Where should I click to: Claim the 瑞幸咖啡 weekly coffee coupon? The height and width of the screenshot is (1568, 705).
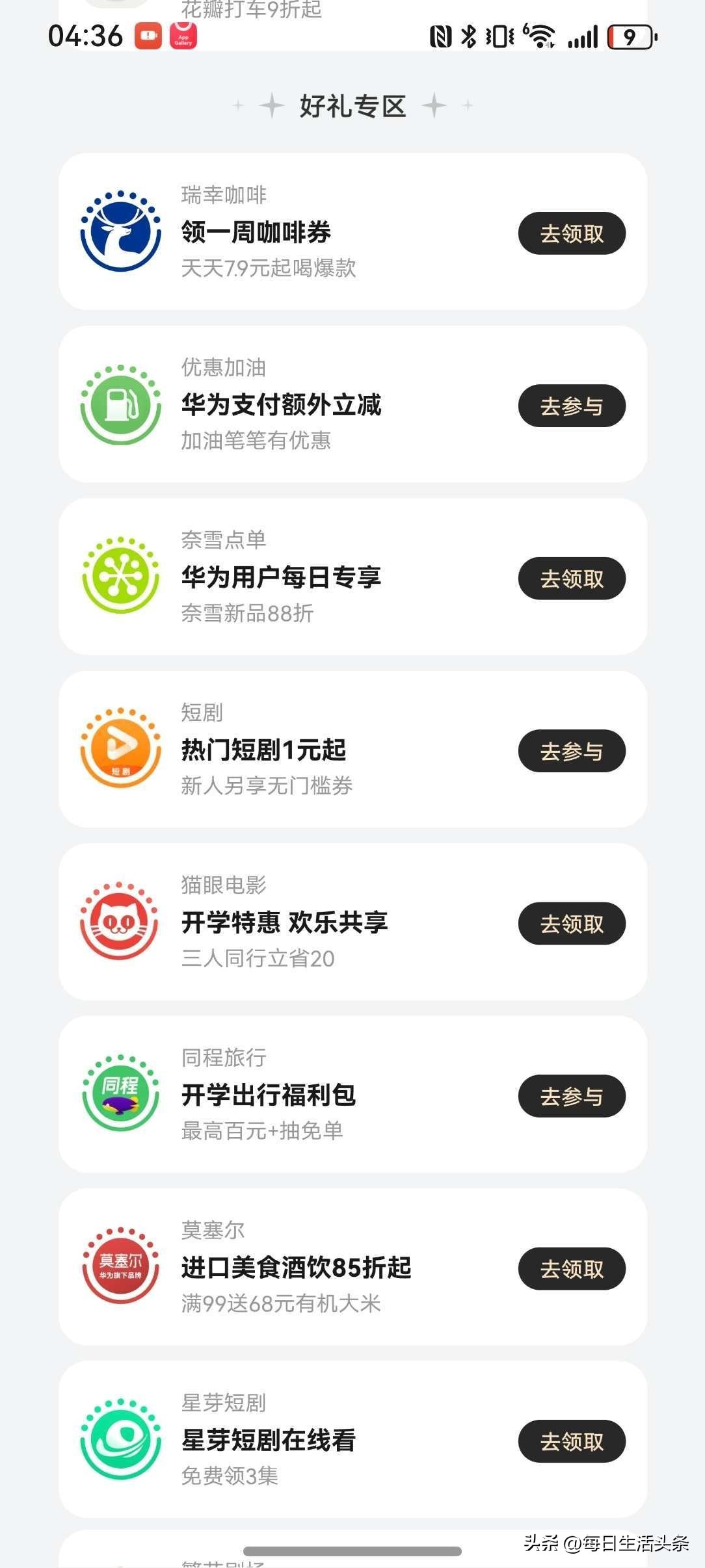572,233
